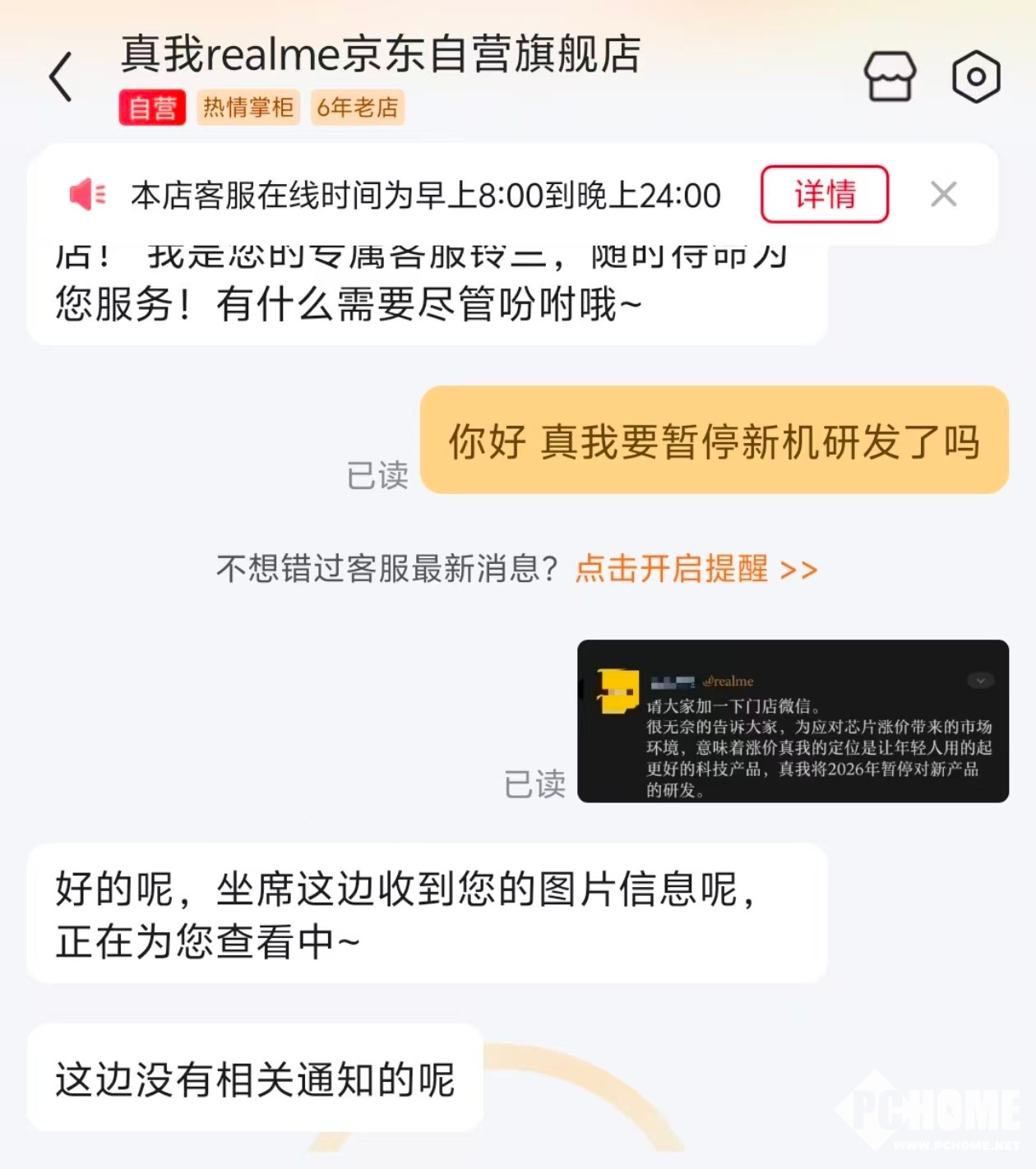Image resolution: width=1036 pixels, height=1169 pixels.
Task: Tap 详情 button on service hours notice
Action: pos(825,195)
